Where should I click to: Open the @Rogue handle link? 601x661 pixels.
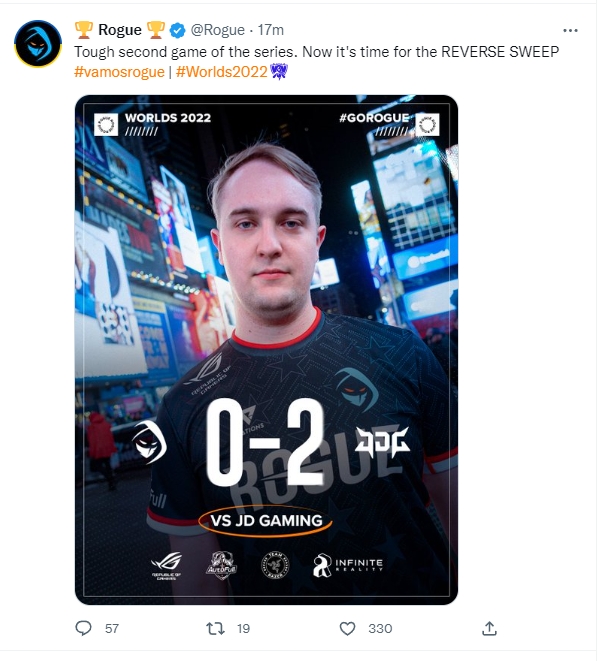[215, 30]
